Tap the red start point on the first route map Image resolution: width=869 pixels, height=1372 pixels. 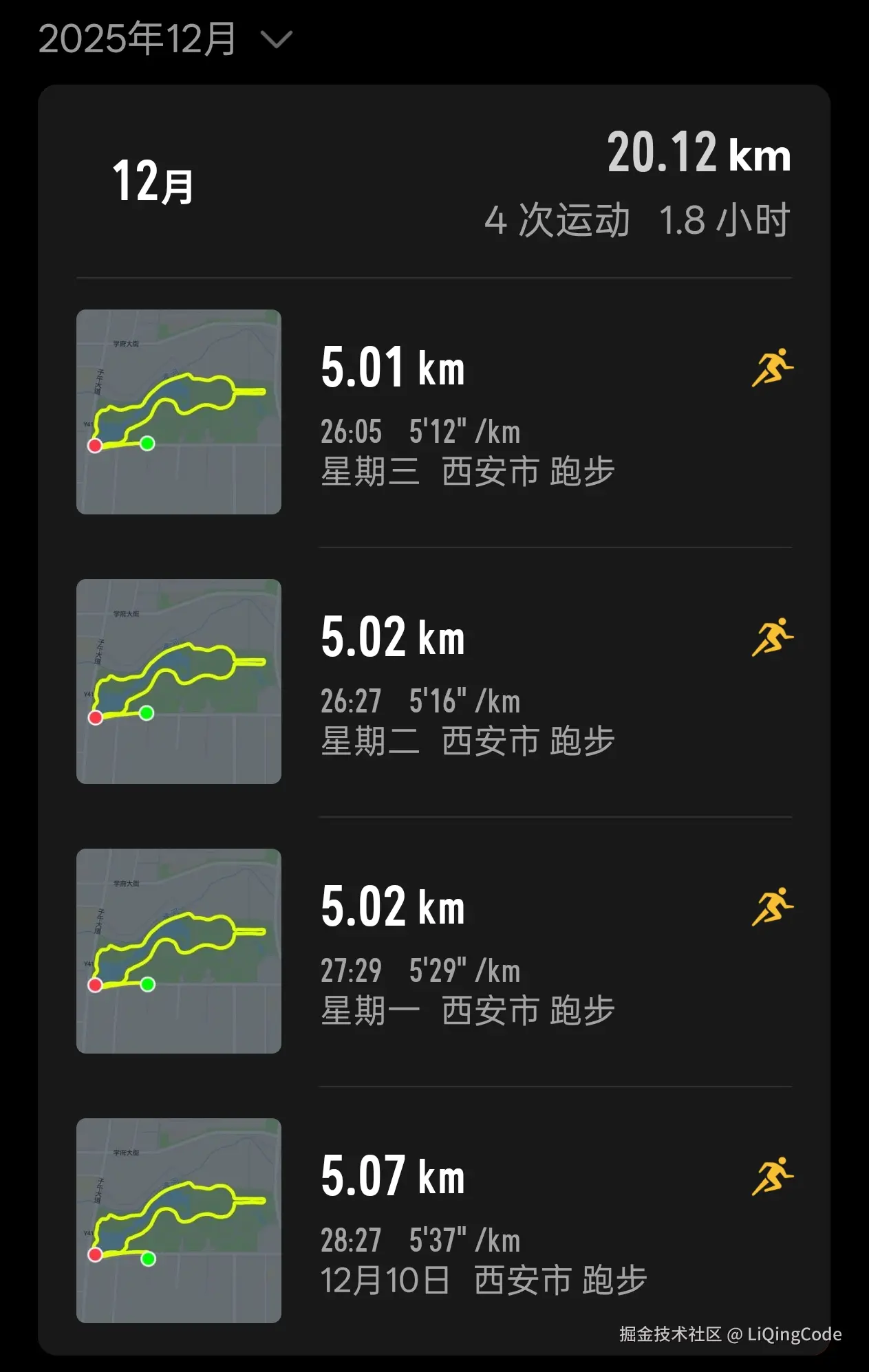95,446
